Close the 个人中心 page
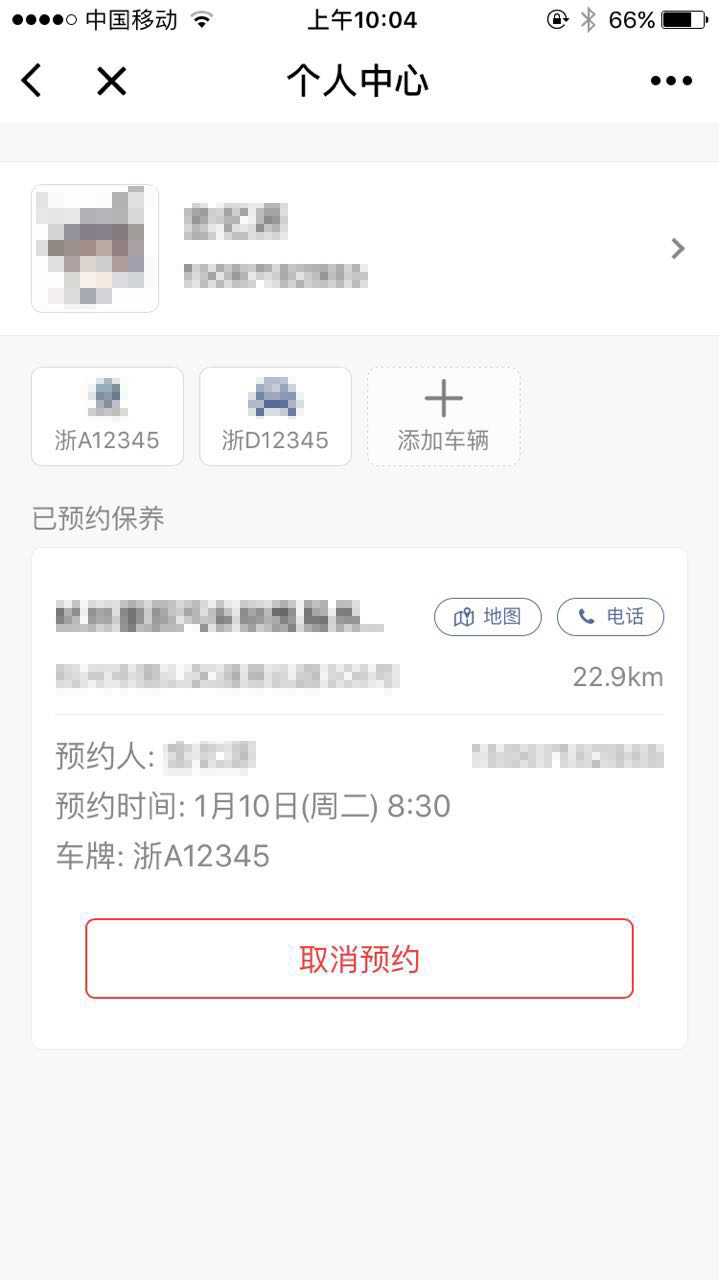This screenshot has height=1280, width=719. pyautogui.click(x=111, y=81)
